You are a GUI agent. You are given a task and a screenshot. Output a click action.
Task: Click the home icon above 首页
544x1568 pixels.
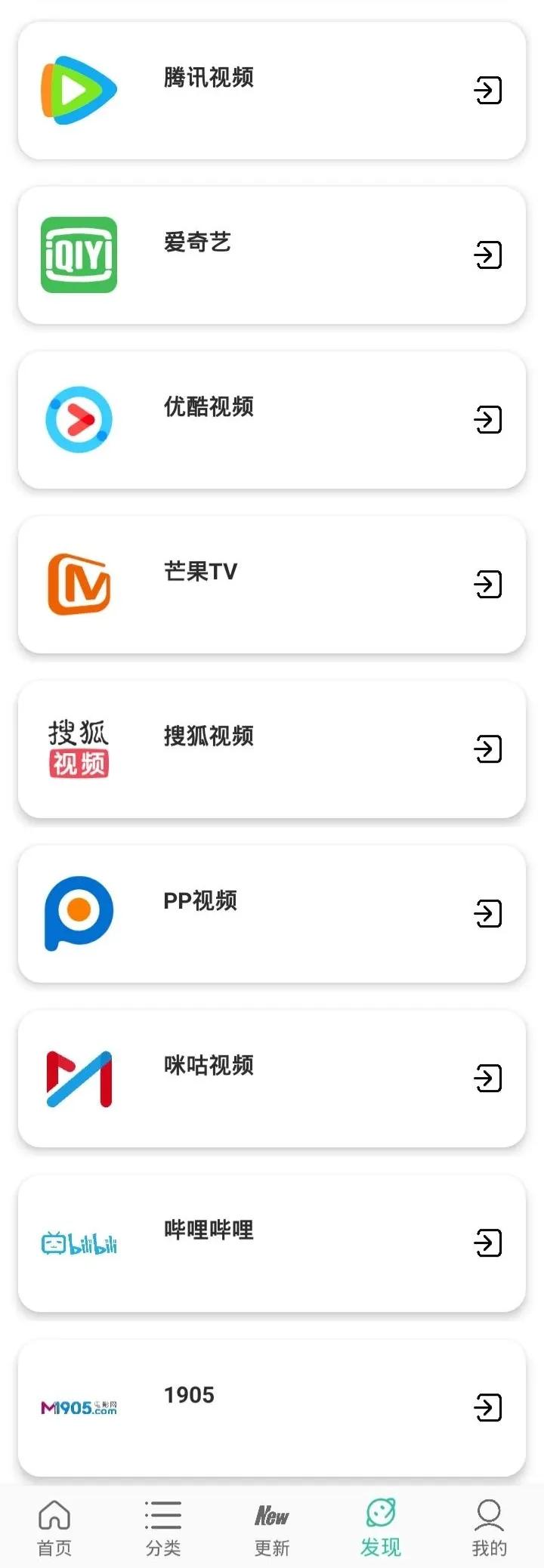(x=53, y=1514)
